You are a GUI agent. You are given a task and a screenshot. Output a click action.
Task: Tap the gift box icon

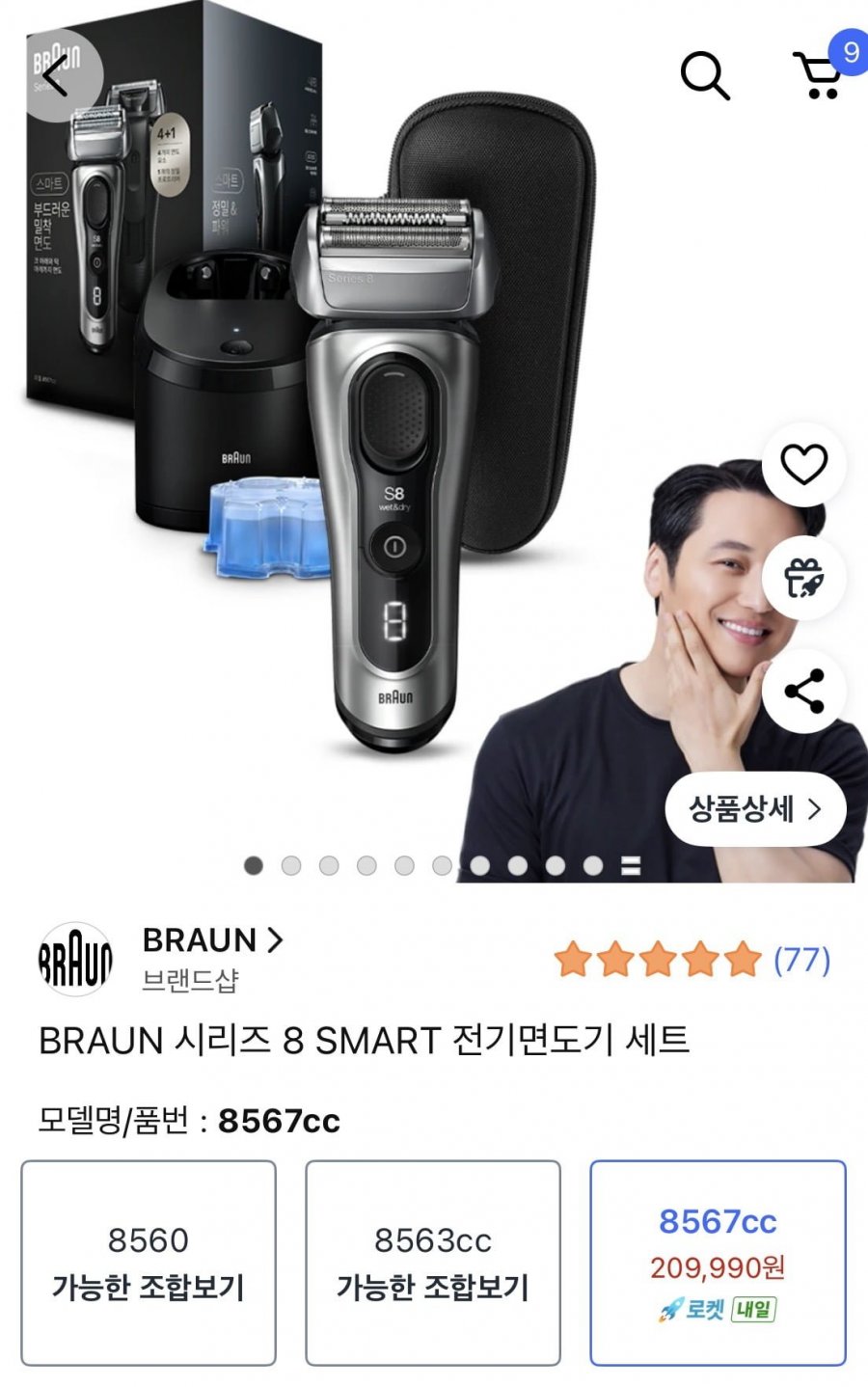click(x=803, y=579)
